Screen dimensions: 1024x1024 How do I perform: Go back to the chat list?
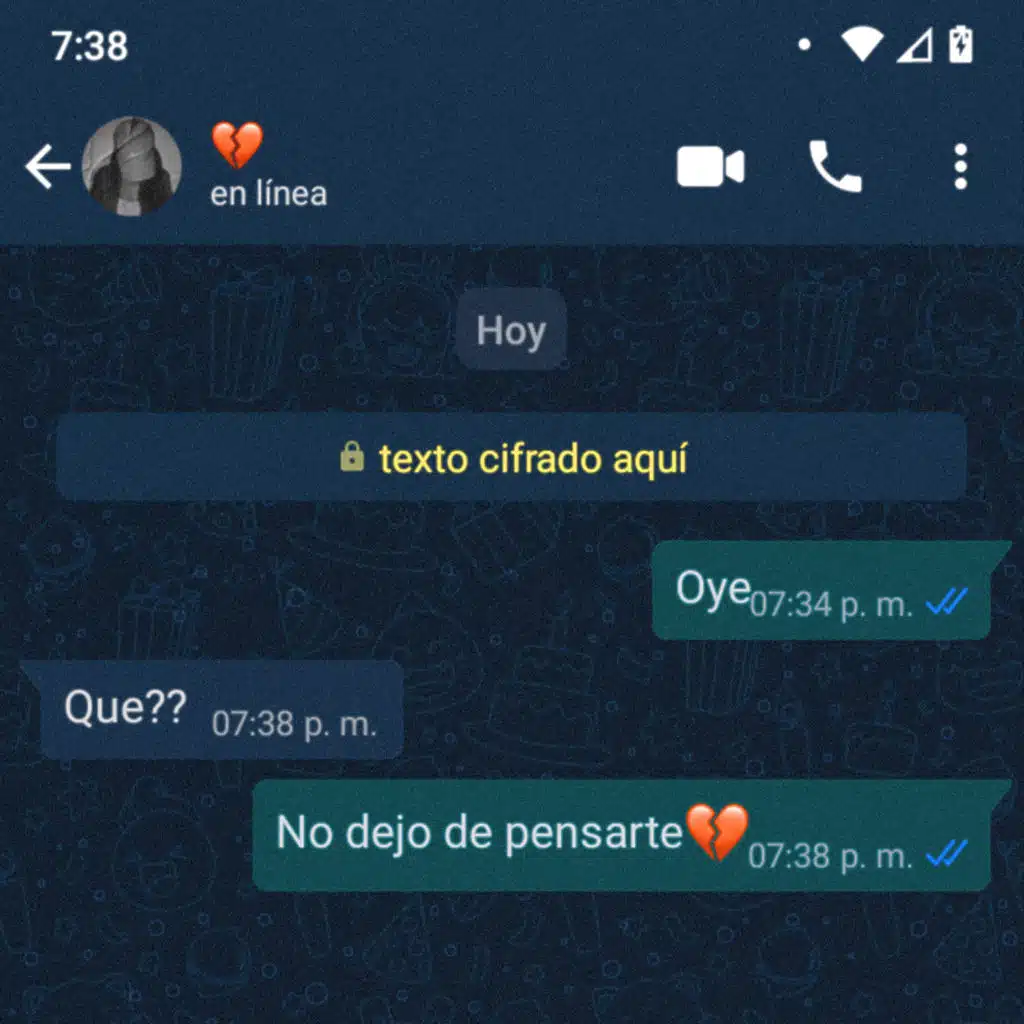(x=46, y=166)
